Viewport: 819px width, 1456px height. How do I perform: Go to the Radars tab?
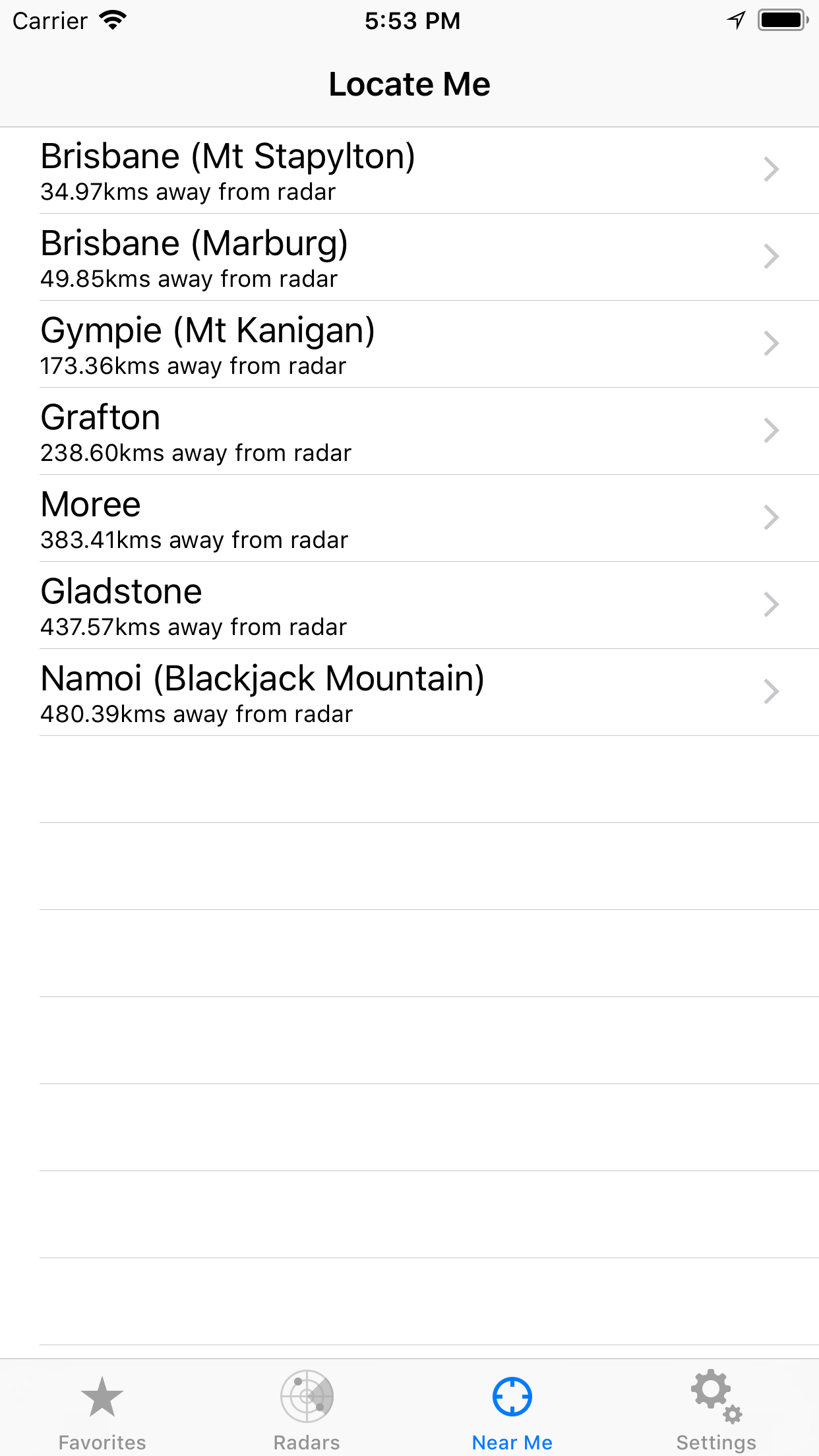pos(307,1408)
